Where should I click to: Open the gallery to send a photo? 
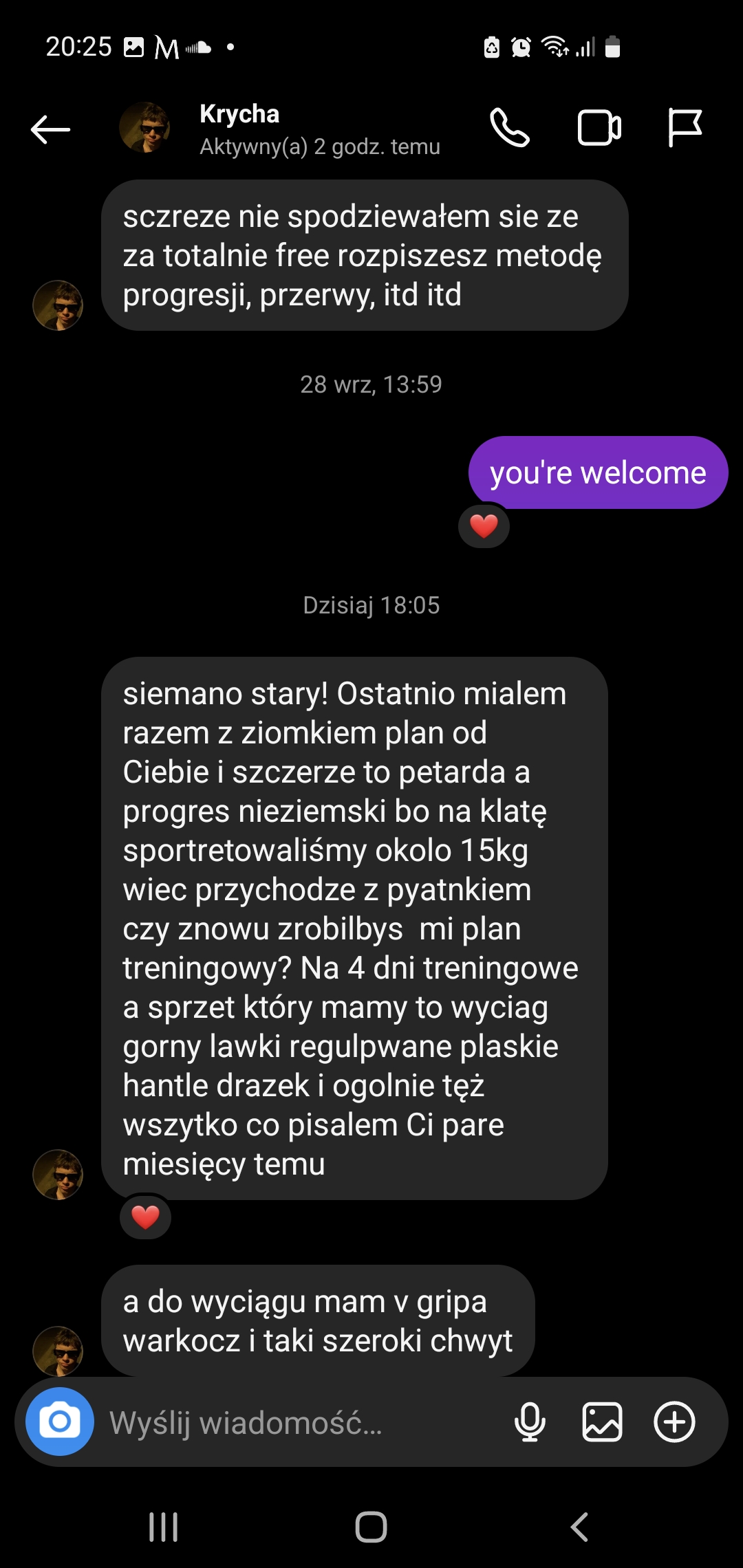(x=602, y=1422)
